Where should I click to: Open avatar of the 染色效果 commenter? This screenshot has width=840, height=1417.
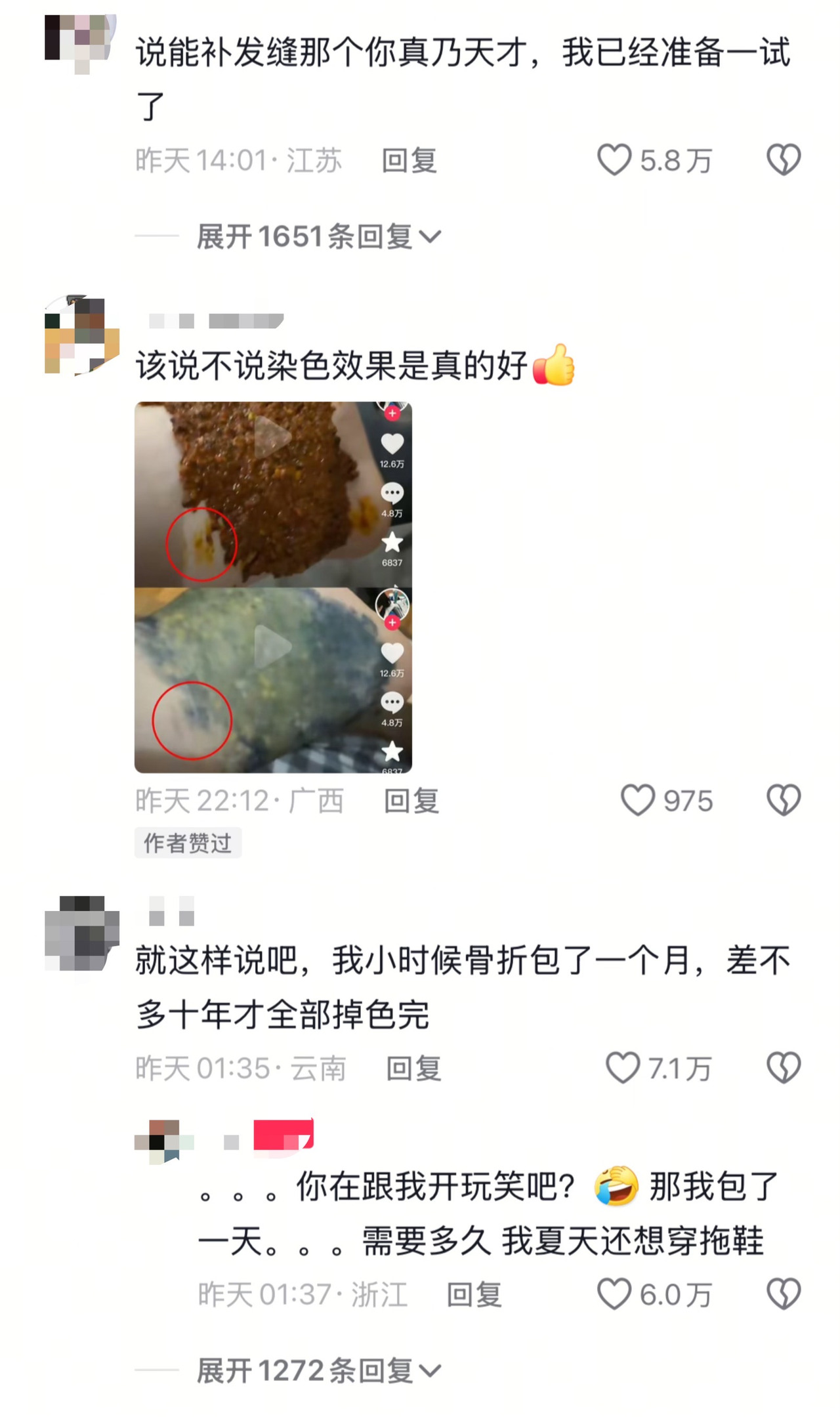[x=81, y=335]
